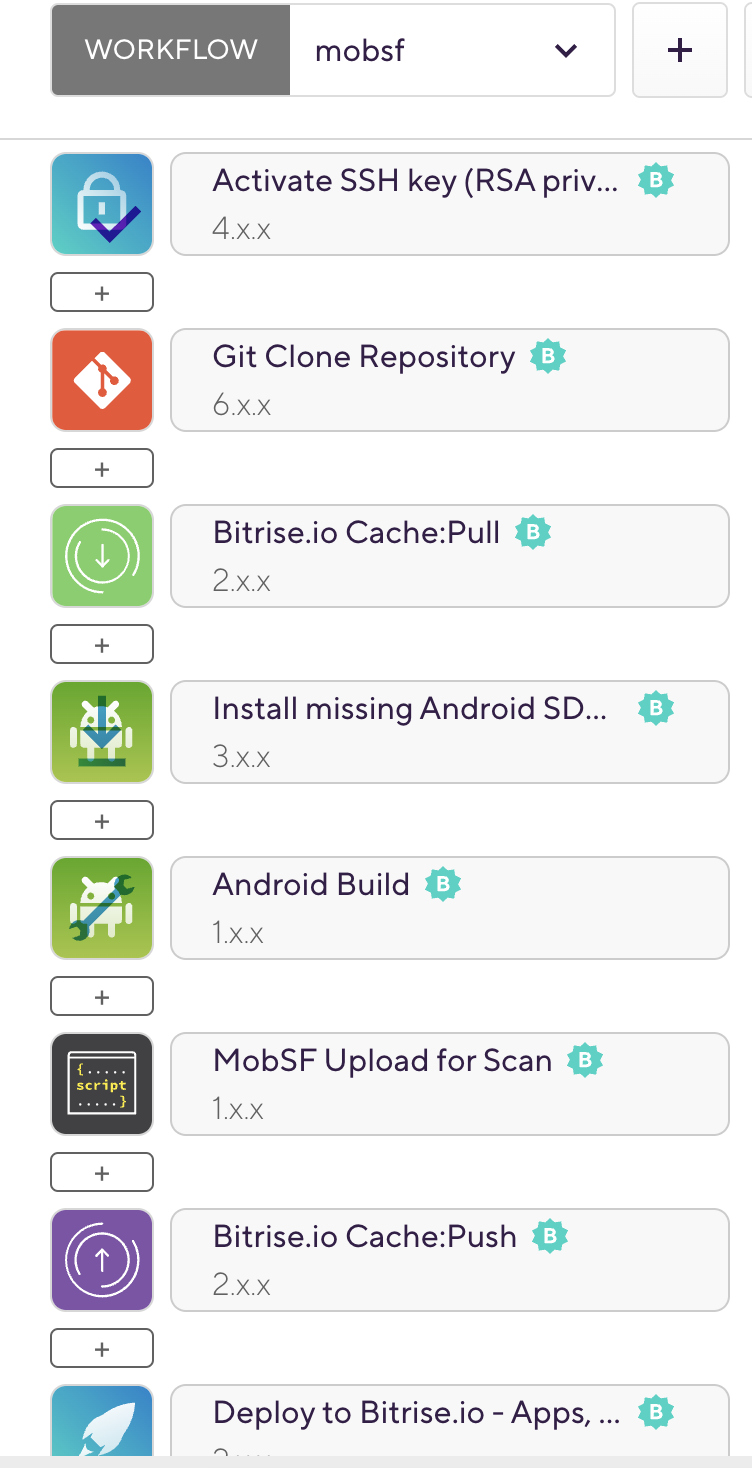Insert a step after Bitrise.io Cache:Push
Image resolution: width=752 pixels, height=1468 pixels.
coord(102,1348)
